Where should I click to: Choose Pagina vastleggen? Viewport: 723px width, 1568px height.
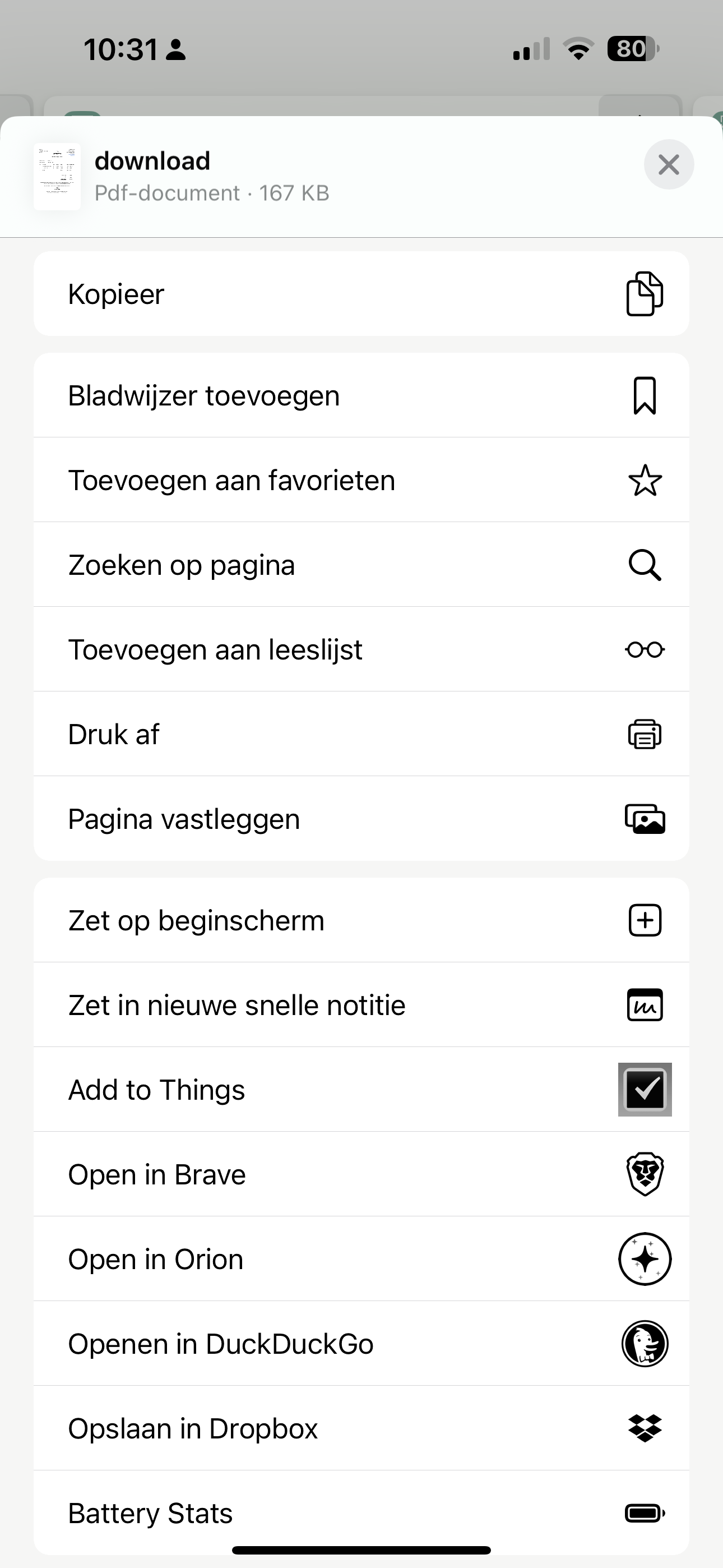coord(361,819)
